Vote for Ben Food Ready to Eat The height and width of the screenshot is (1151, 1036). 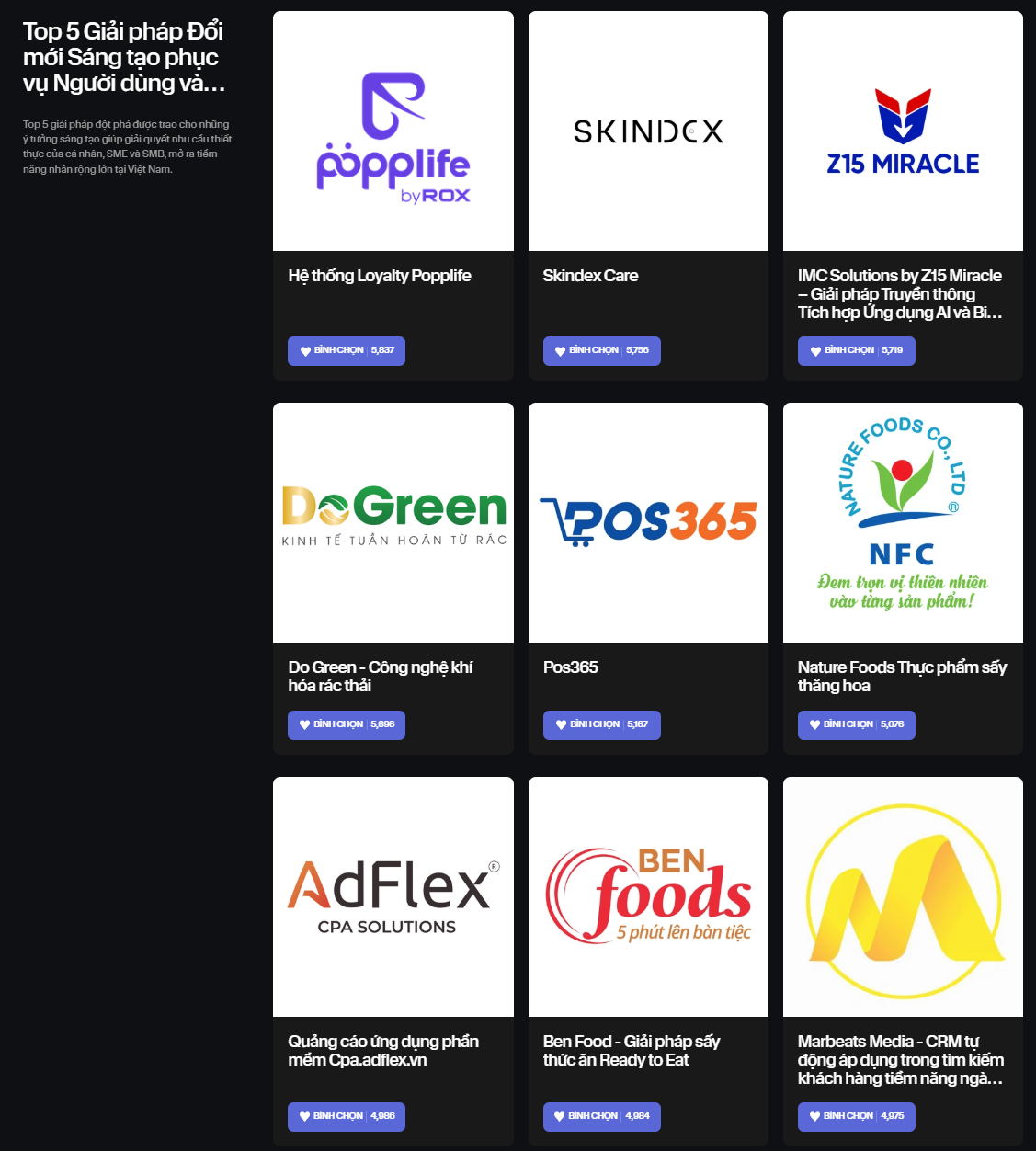click(601, 1116)
